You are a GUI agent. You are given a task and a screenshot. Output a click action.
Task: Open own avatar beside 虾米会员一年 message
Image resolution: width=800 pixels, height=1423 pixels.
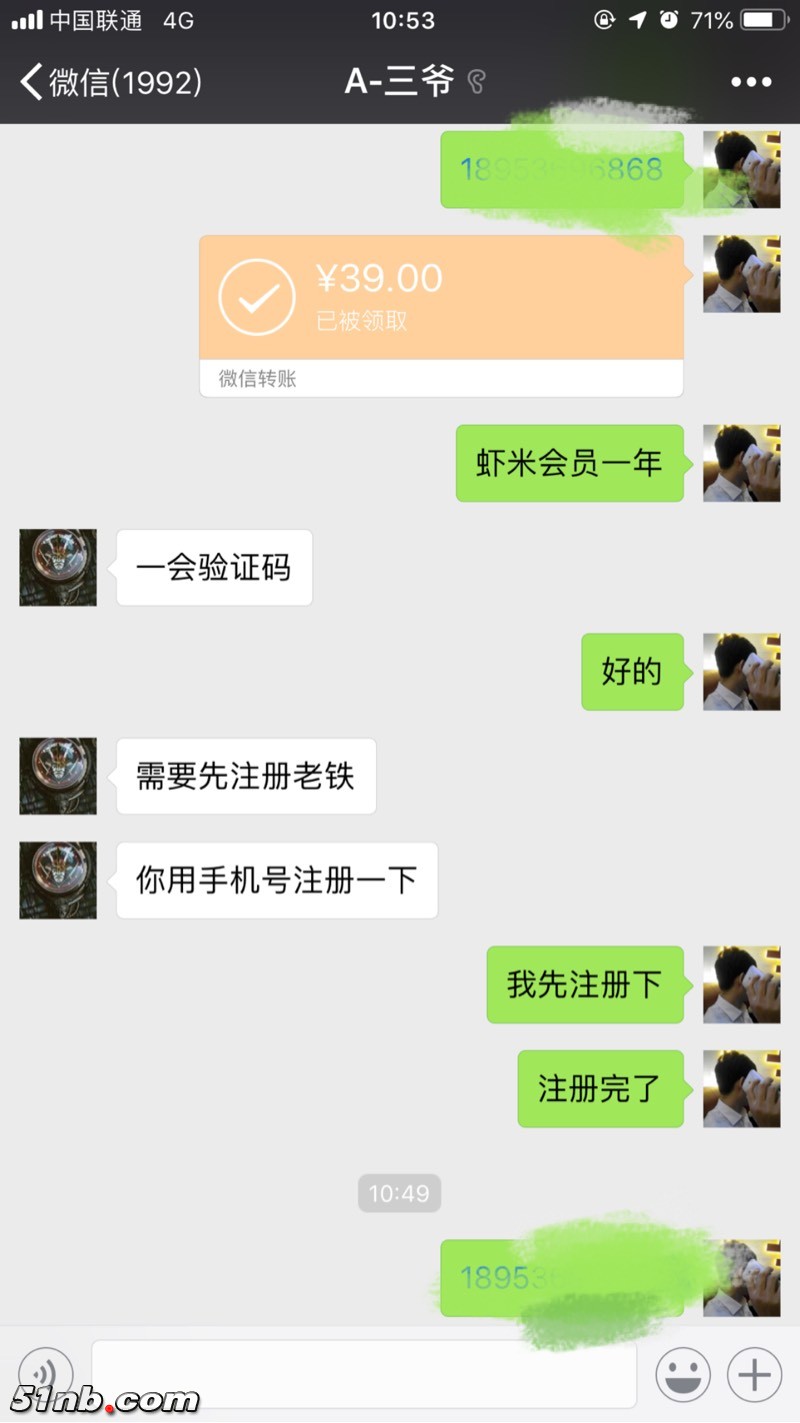(x=741, y=463)
